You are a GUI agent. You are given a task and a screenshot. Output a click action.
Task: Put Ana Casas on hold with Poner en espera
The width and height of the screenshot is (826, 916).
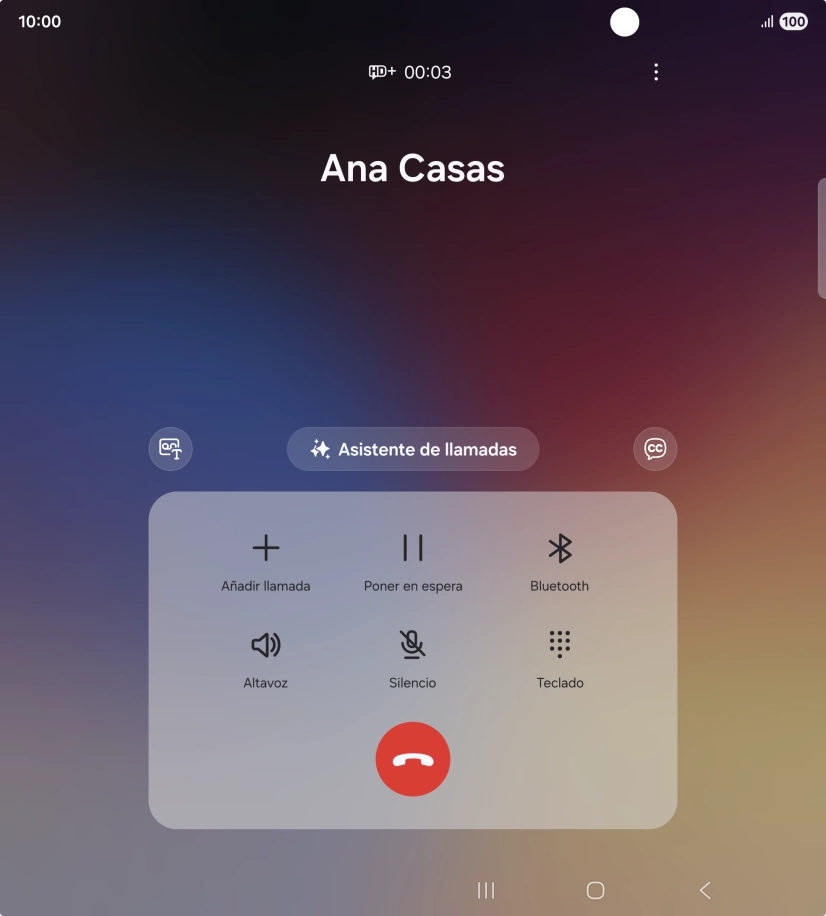(x=412, y=558)
